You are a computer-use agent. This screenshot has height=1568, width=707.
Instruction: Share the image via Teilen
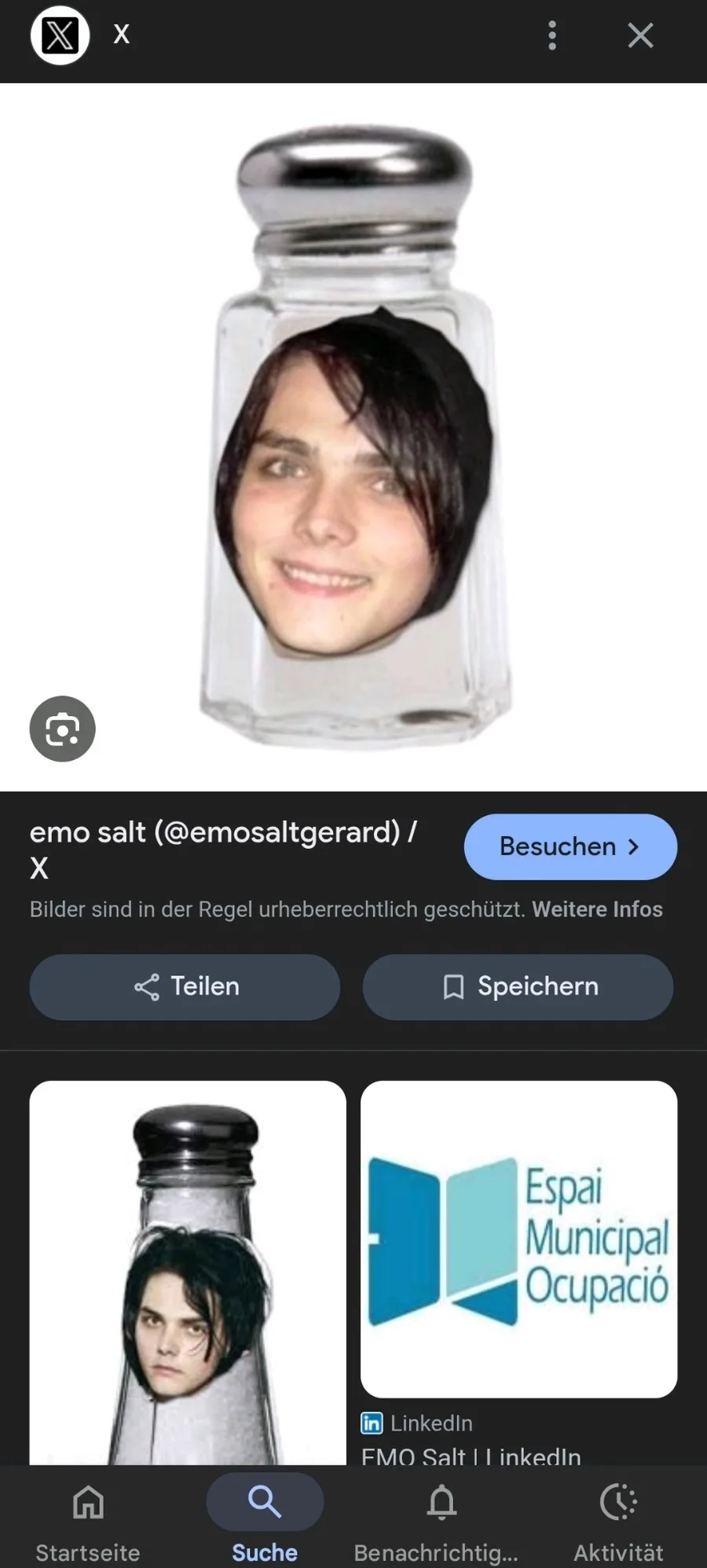pos(185,986)
